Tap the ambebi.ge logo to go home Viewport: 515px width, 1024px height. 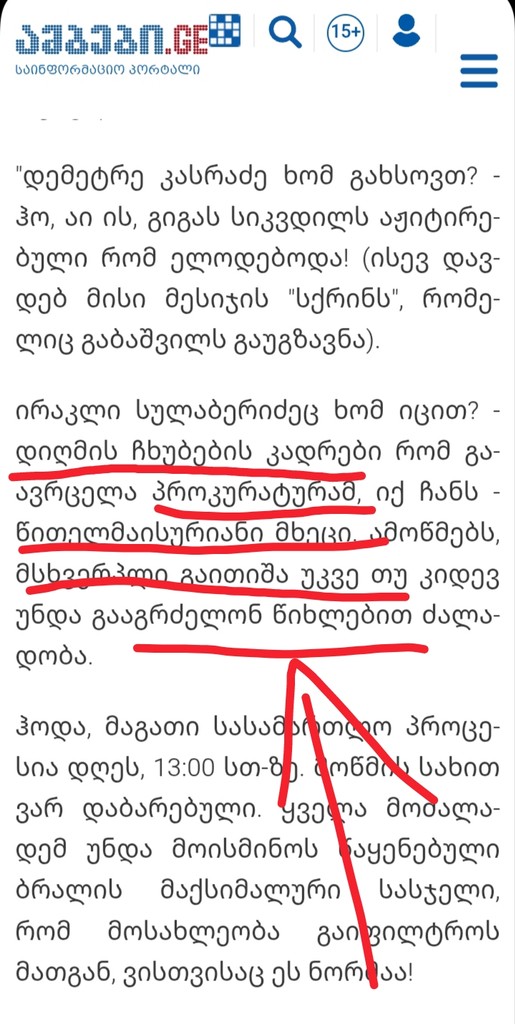(x=128, y=42)
